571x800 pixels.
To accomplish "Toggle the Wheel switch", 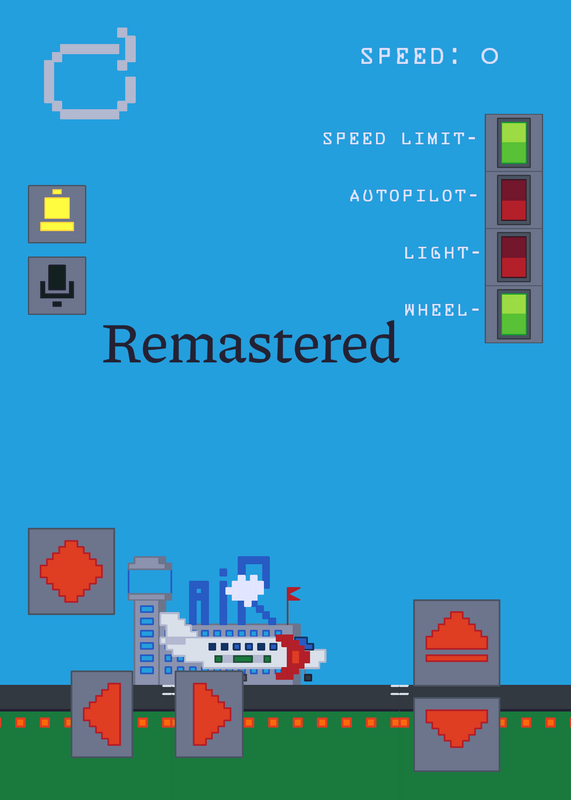I will pos(514,314).
